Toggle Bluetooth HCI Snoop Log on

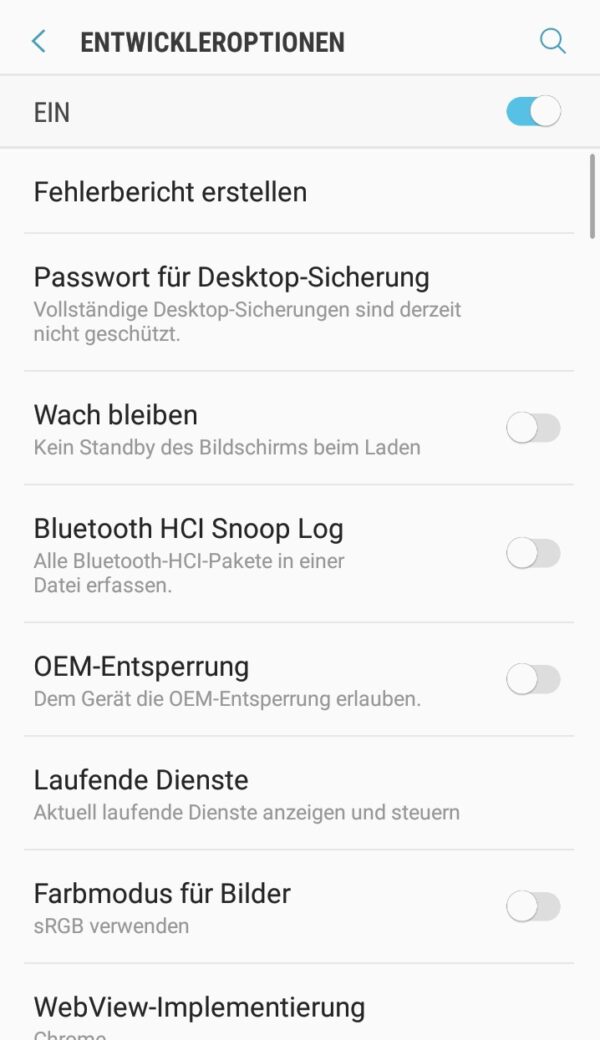[x=533, y=553]
